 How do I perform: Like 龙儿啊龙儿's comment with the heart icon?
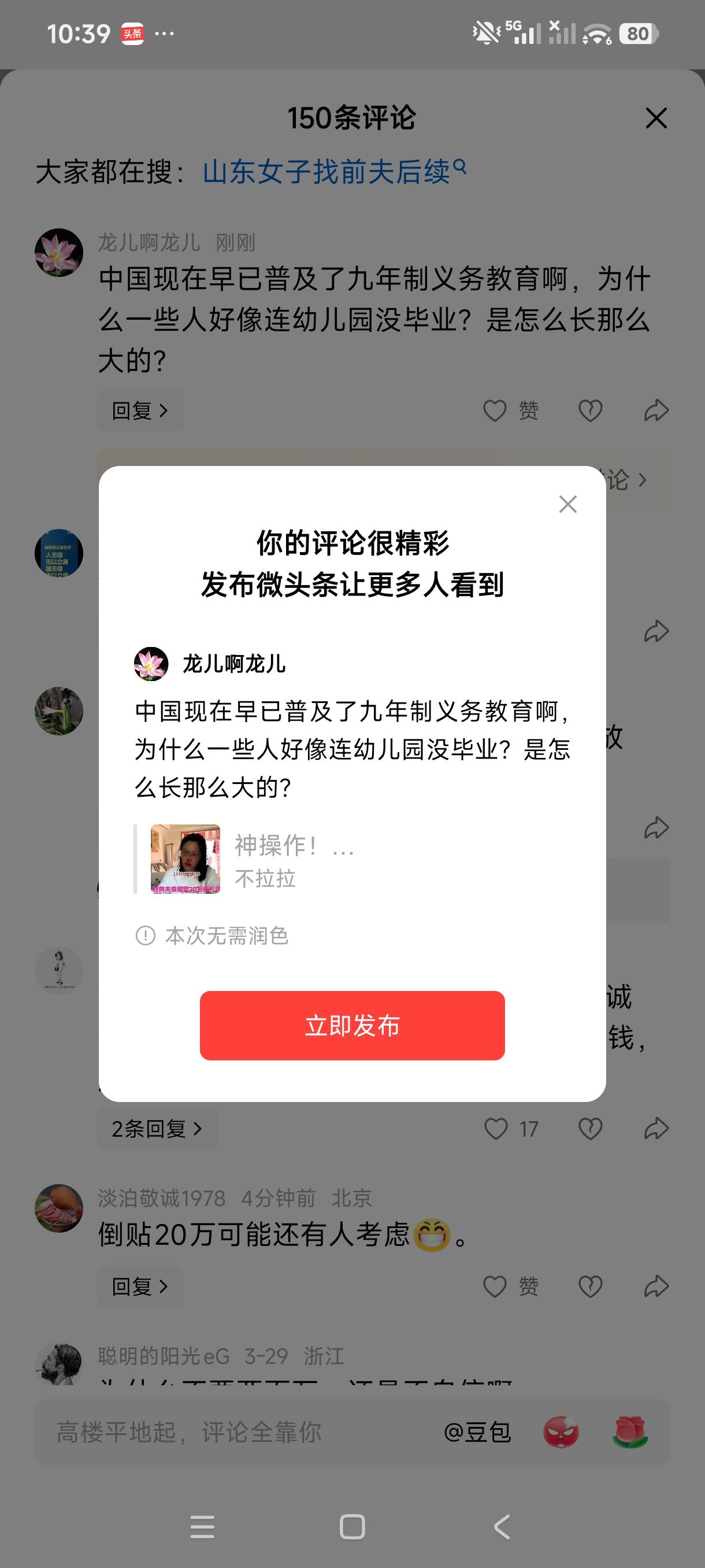pos(496,411)
